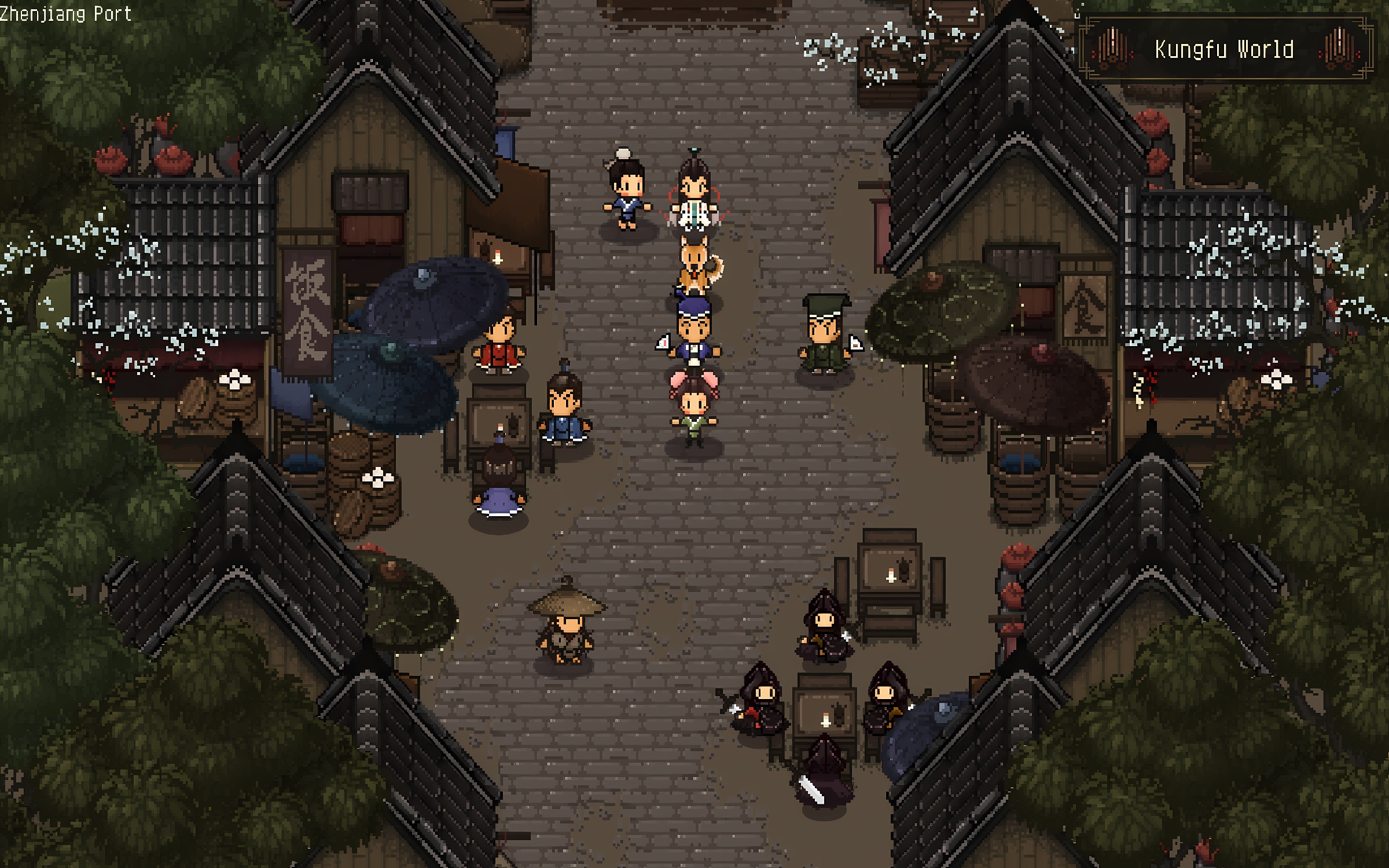Talk to the red-robed vendor by the umbrella
The width and height of the screenshot is (1389, 868).
[499, 346]
